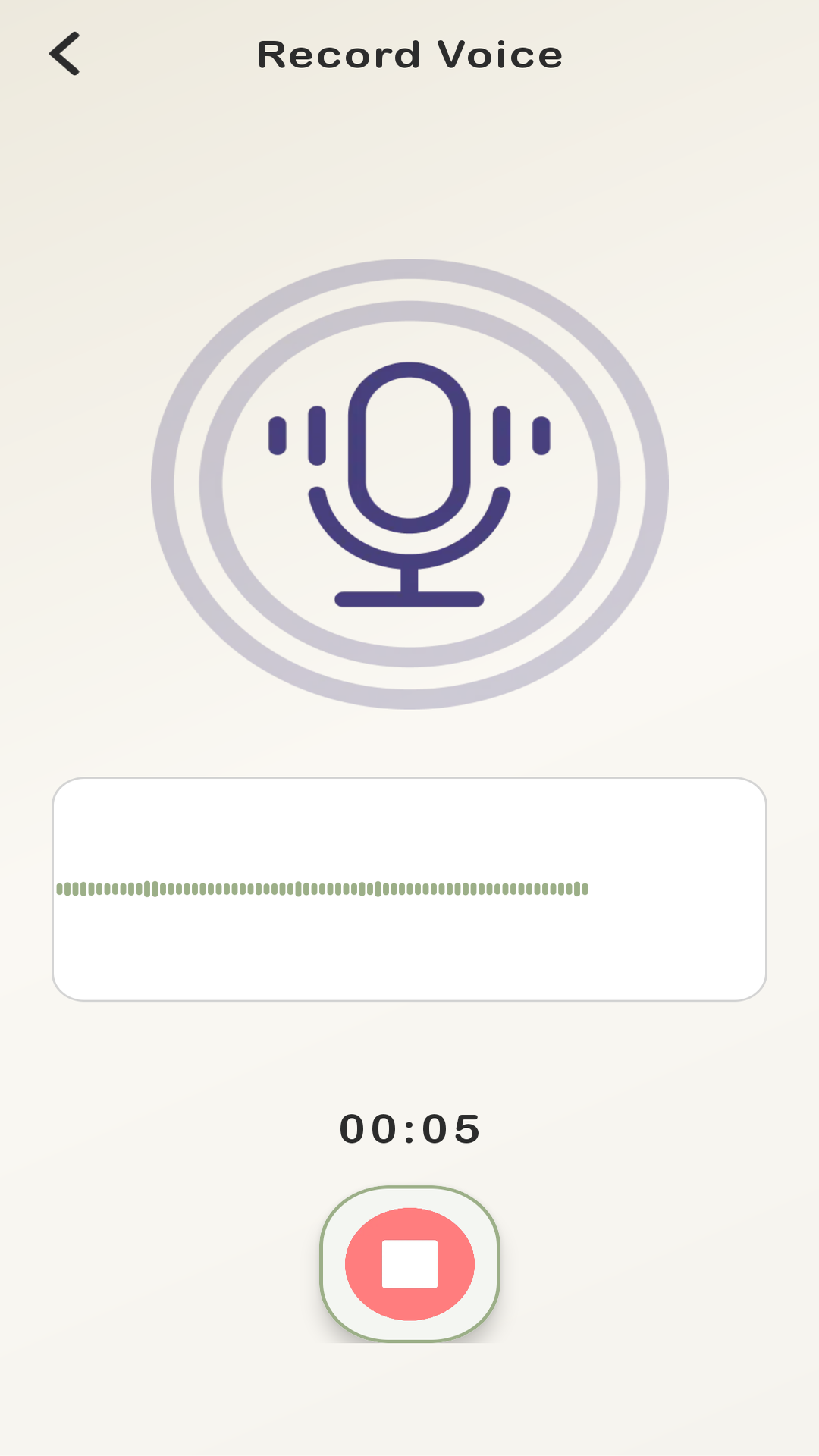
Task: Tap the mic stand base of the microphone icon
Action: (x=409, y=599)
